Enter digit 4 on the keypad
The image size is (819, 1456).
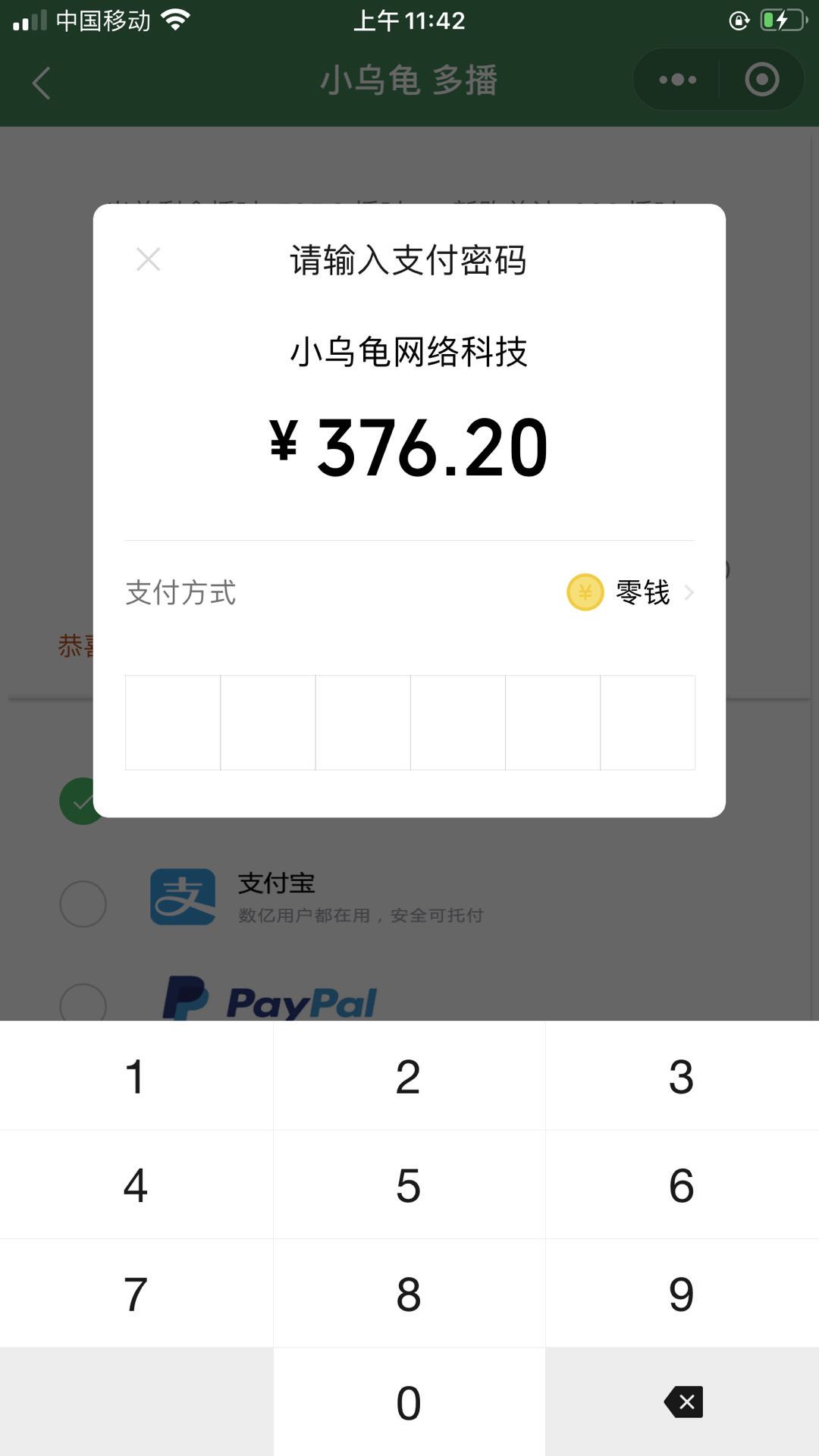pos(136,1185)
